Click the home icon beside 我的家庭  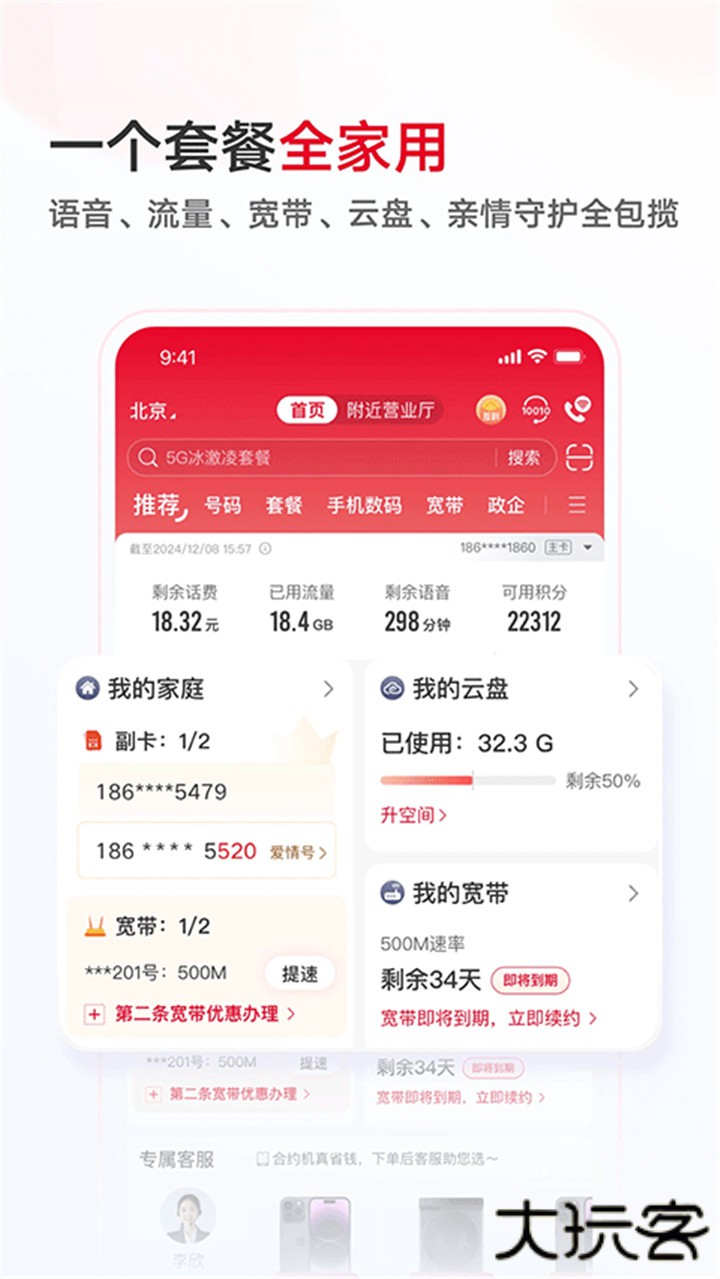coord(88,689)
